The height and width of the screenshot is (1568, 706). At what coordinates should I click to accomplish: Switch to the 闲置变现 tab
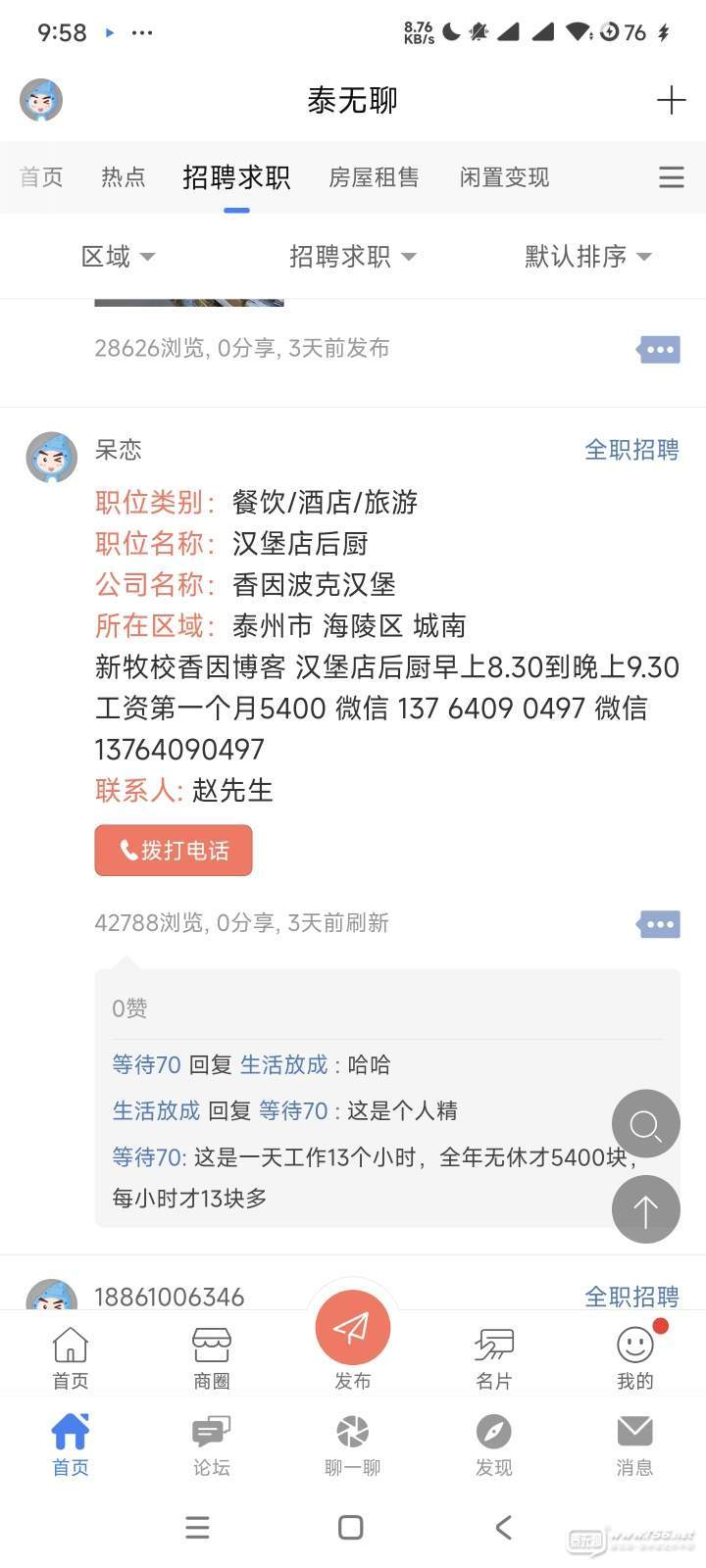[504, 177]
